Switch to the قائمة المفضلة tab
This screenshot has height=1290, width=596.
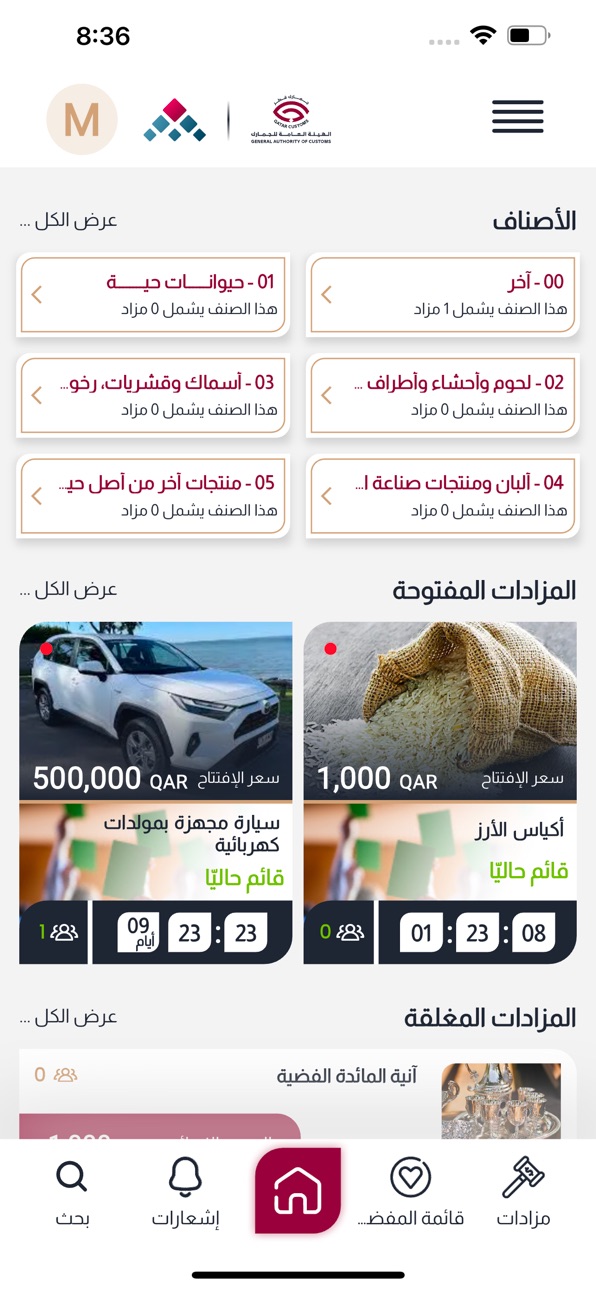[411, 1191]
